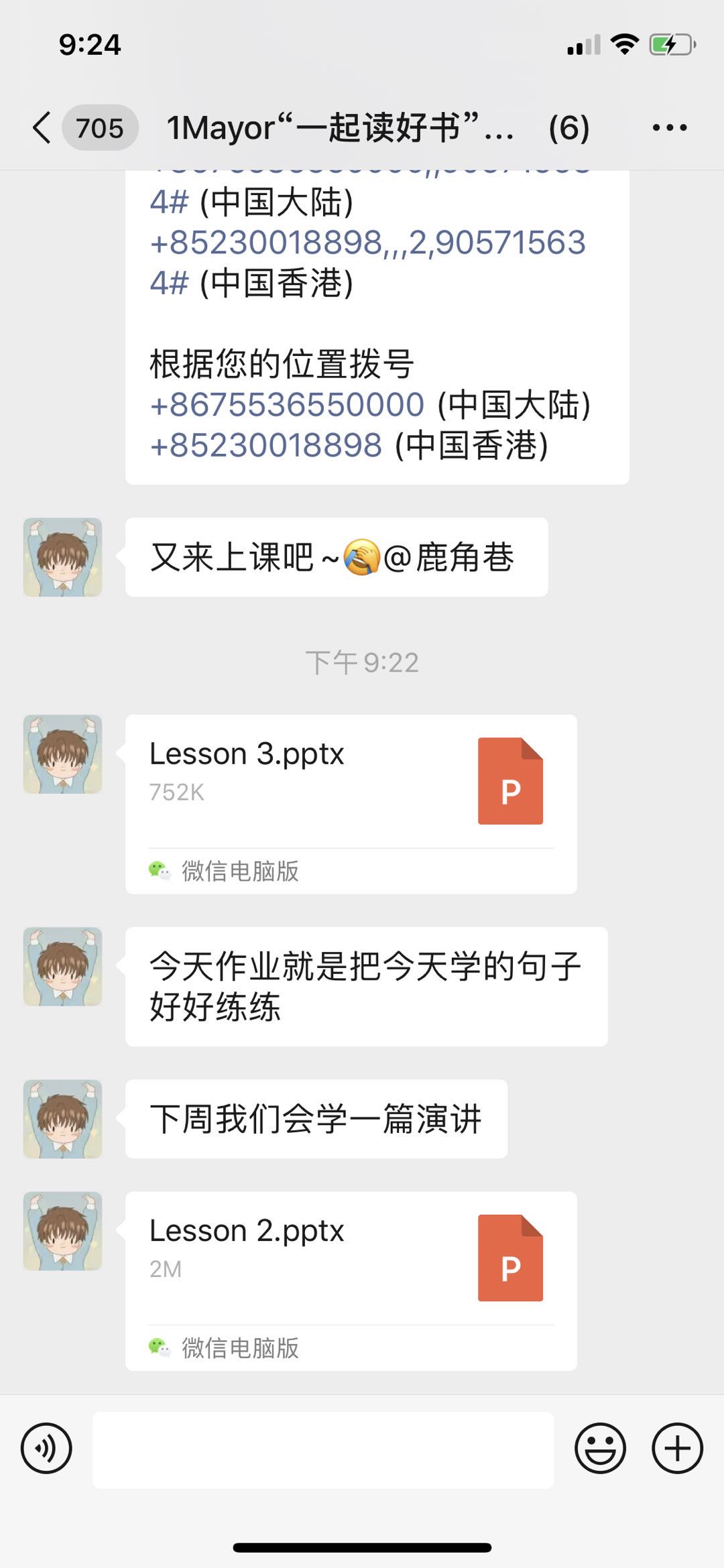Screen dimensions: 724x1568
Task: Switch to voice message input
Action: 46,1448
